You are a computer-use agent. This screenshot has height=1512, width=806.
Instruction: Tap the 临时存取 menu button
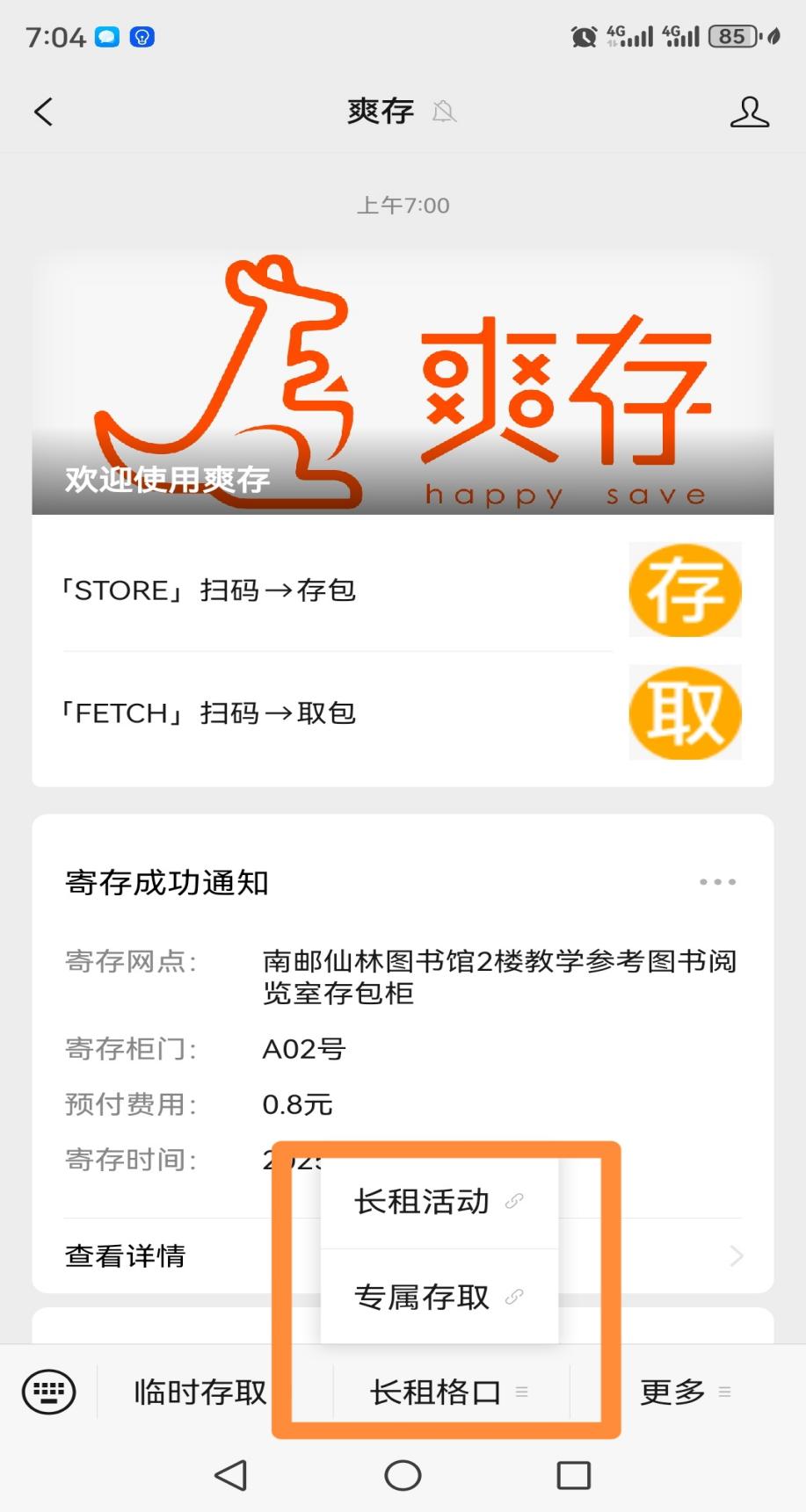(x=200, y=1392)
